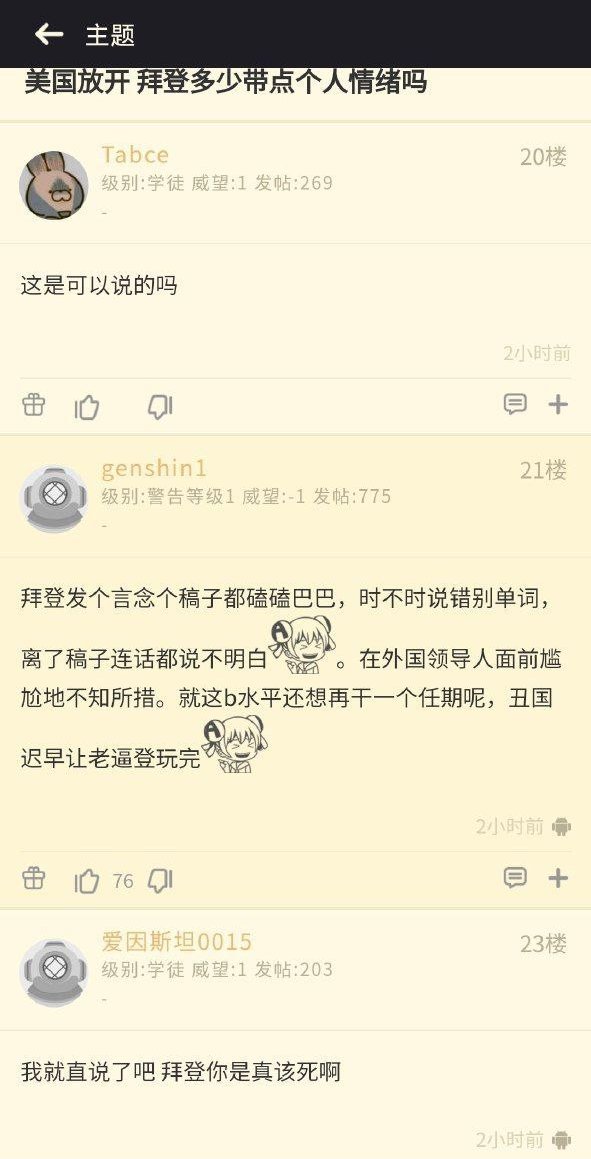
Task: Like Tabce's 20楼 post
Action: (x=86, y=406)
